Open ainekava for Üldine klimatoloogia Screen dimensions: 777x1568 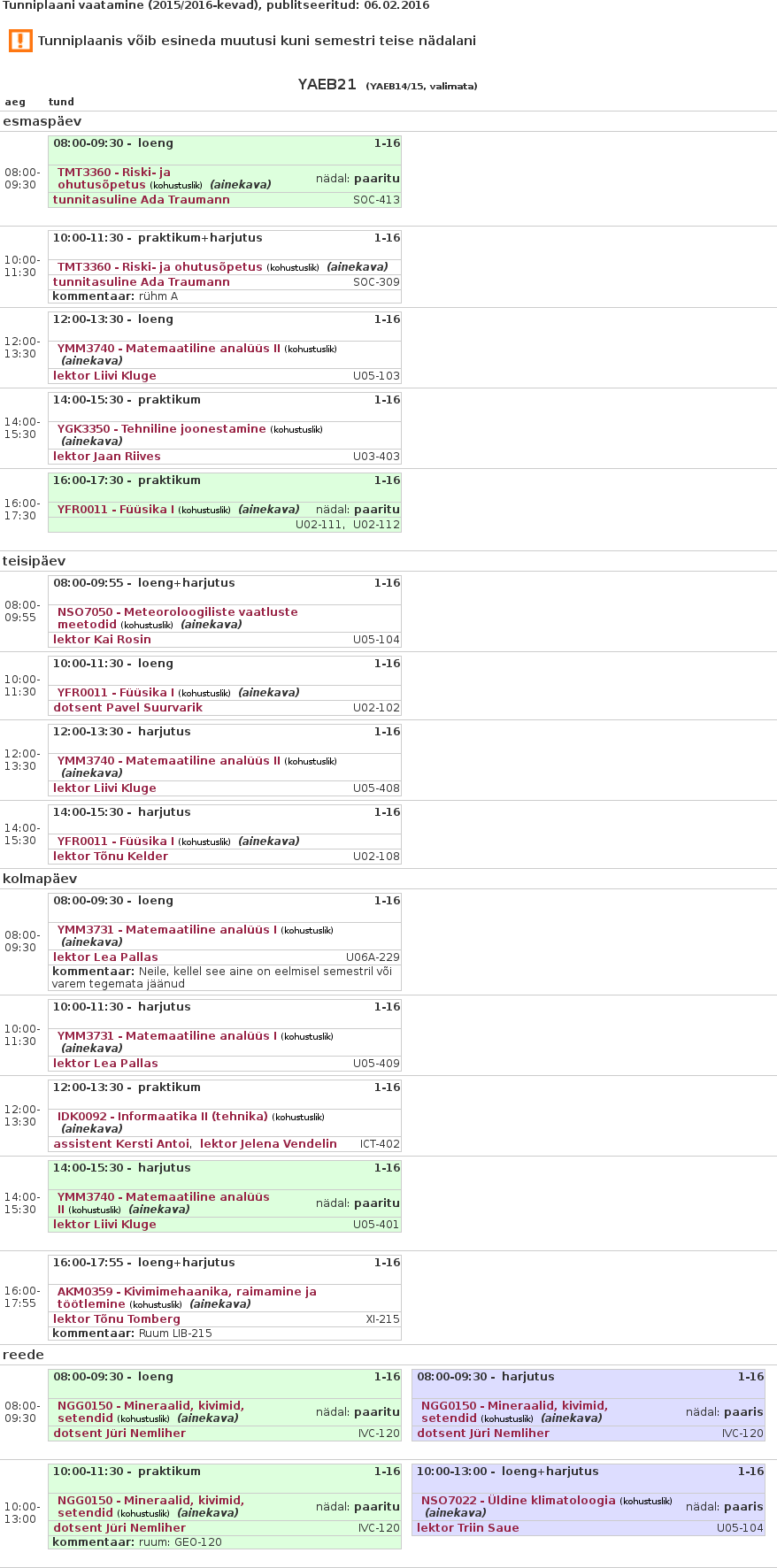point(456,1513)
